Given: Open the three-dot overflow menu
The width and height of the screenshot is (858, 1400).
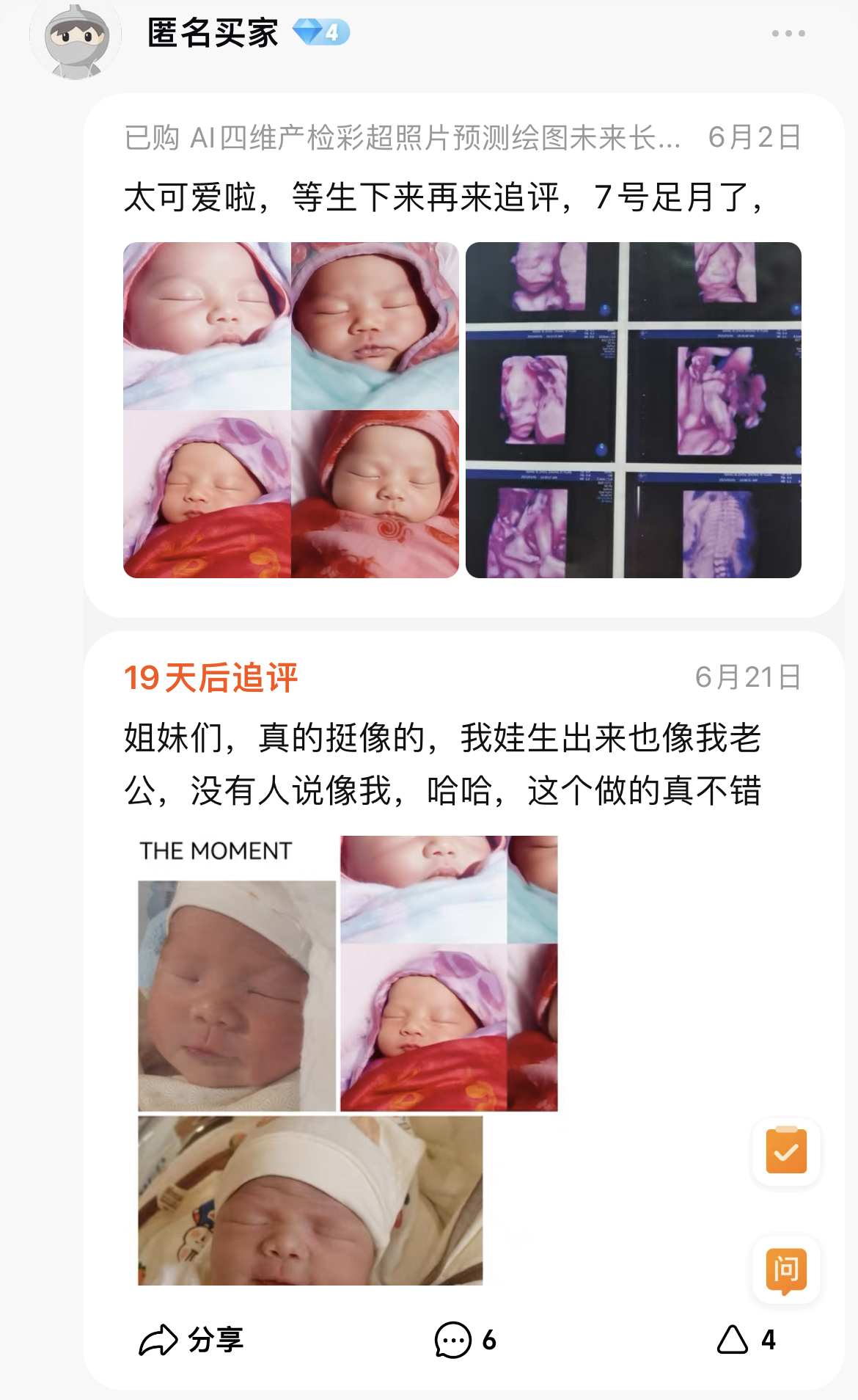Looking at the screenshot, I should pyautogui.click(x=788, y=33).
